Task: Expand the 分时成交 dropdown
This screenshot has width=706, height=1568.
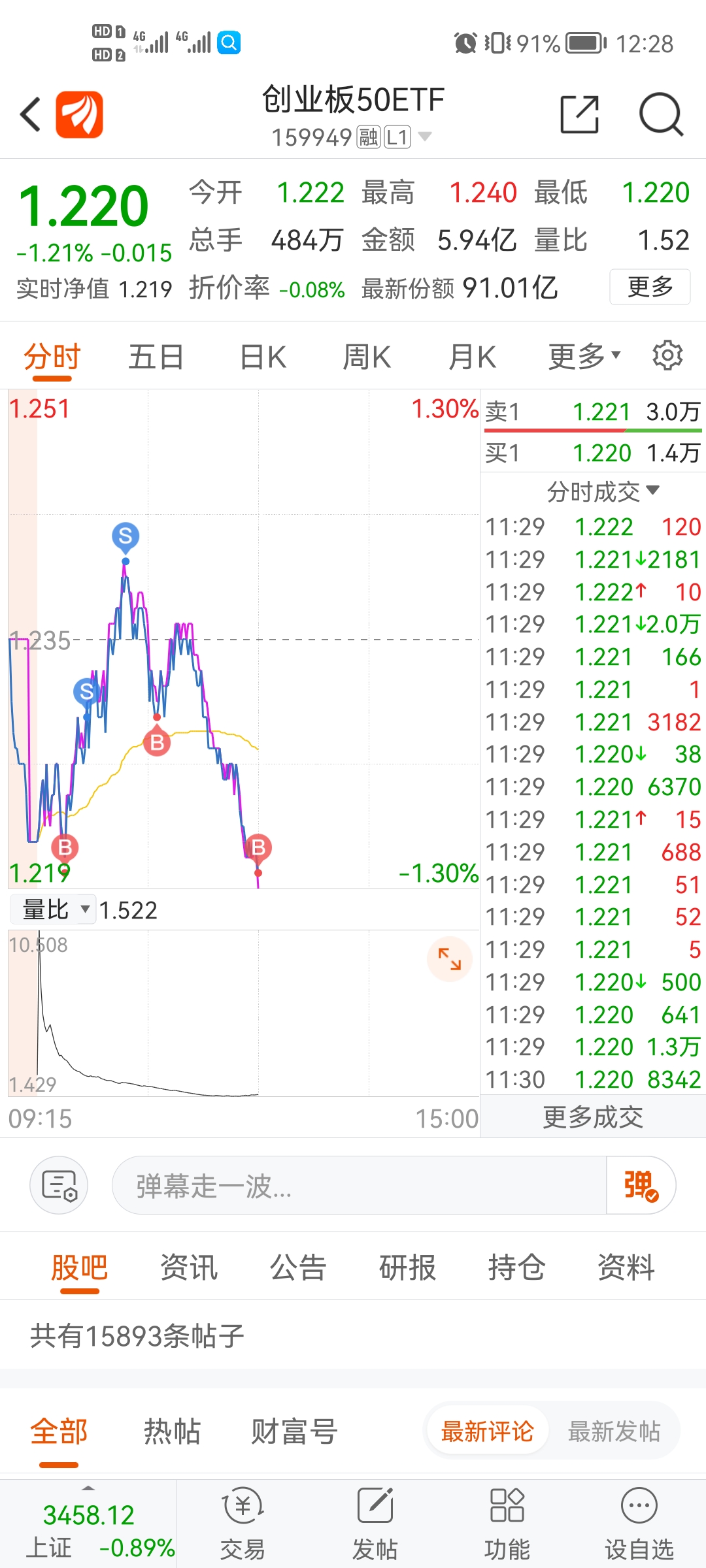Action: coord(603,491)
